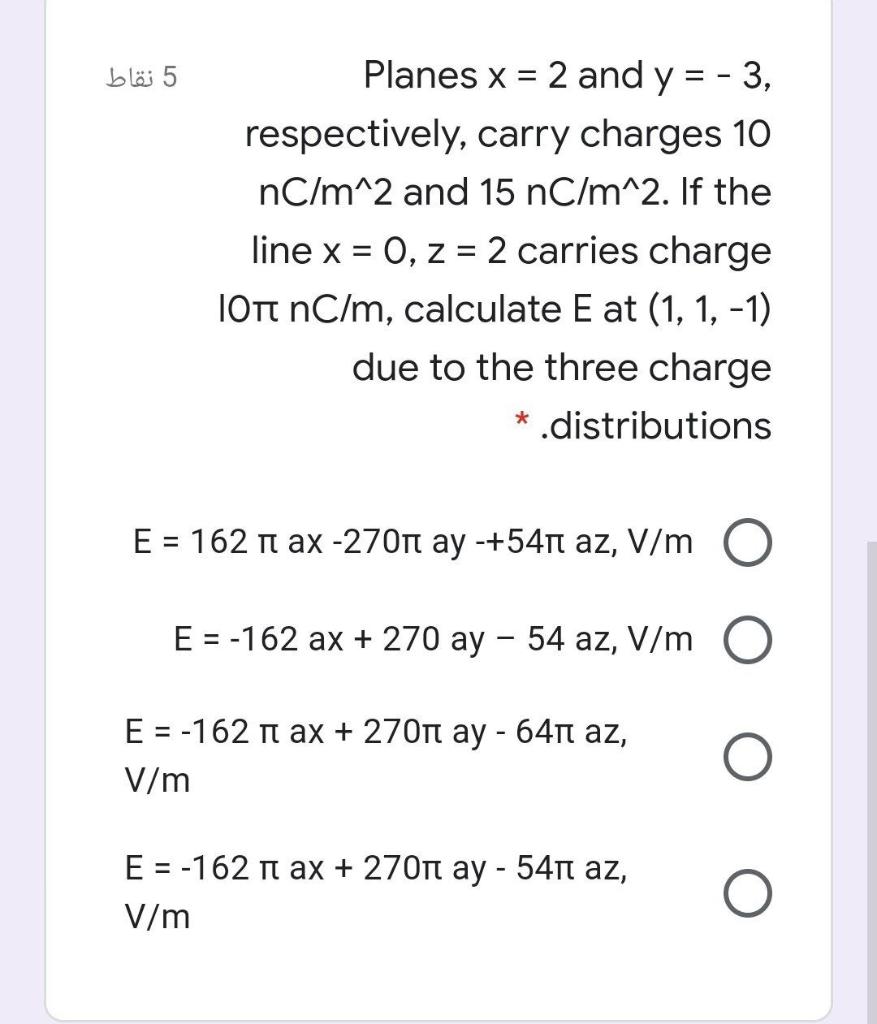877x1024 pixels.
Task: Pick the answer ending in - 64π az
Action: click(x=750, y=757)
